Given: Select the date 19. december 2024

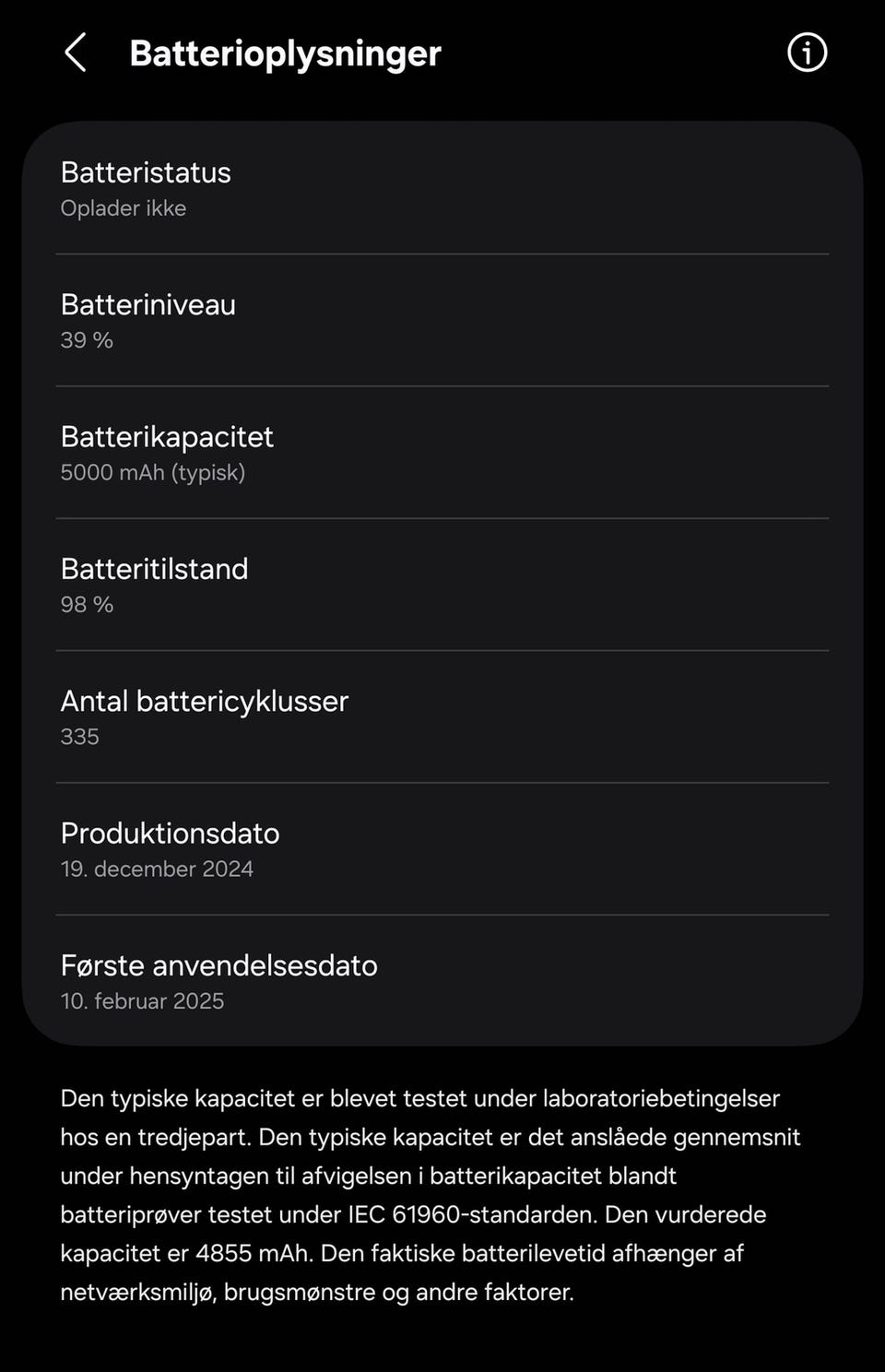Looking at the screenshot, I should point(157,869).
